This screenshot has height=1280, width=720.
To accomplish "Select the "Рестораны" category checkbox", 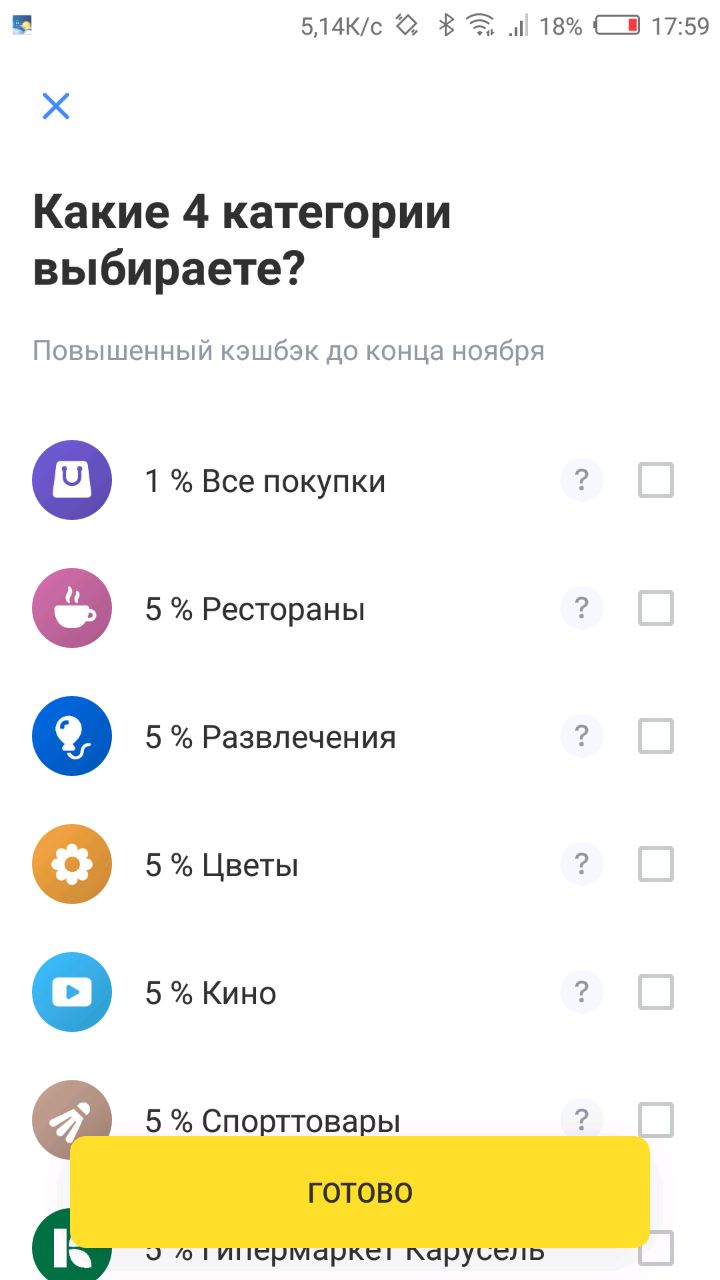I will tap(656, 608).
